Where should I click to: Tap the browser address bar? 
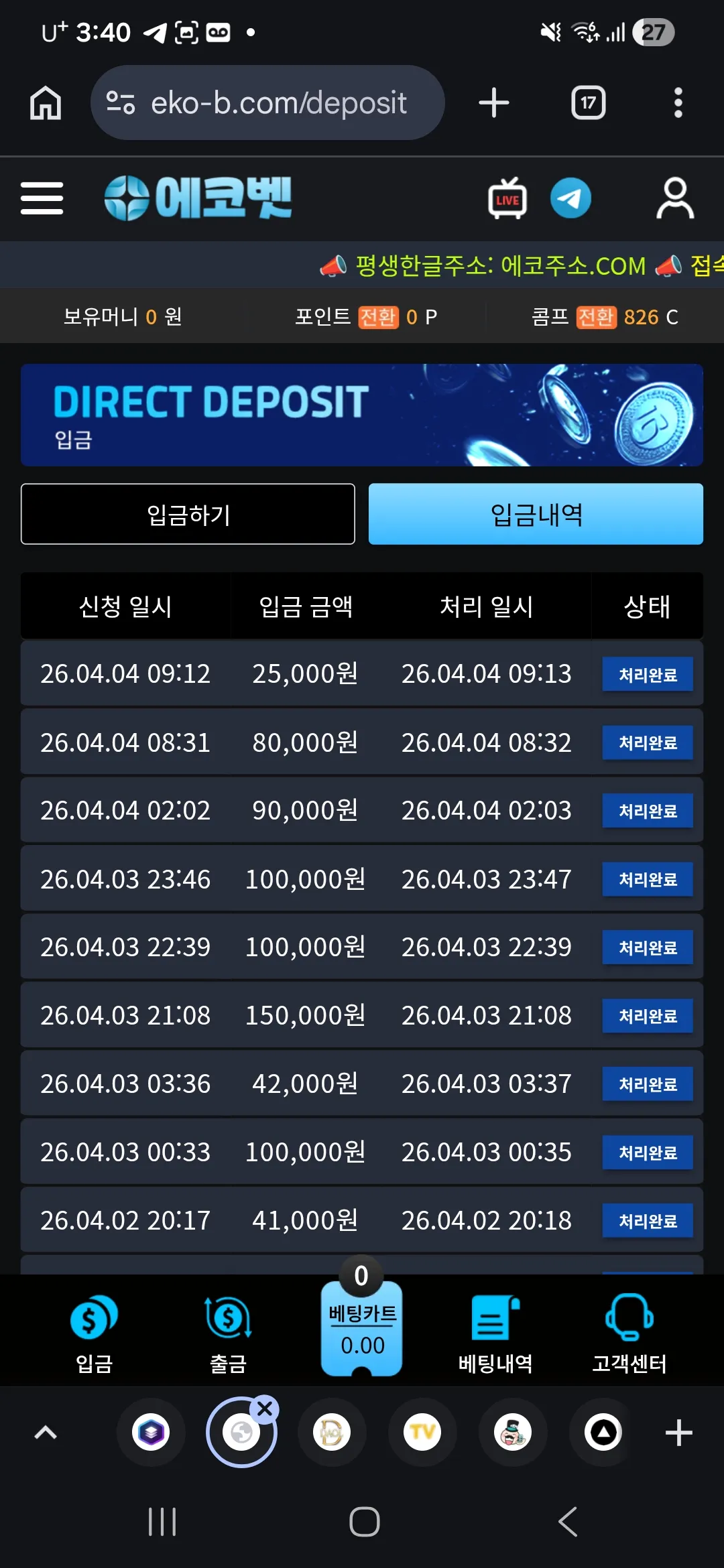coord(267,103)
